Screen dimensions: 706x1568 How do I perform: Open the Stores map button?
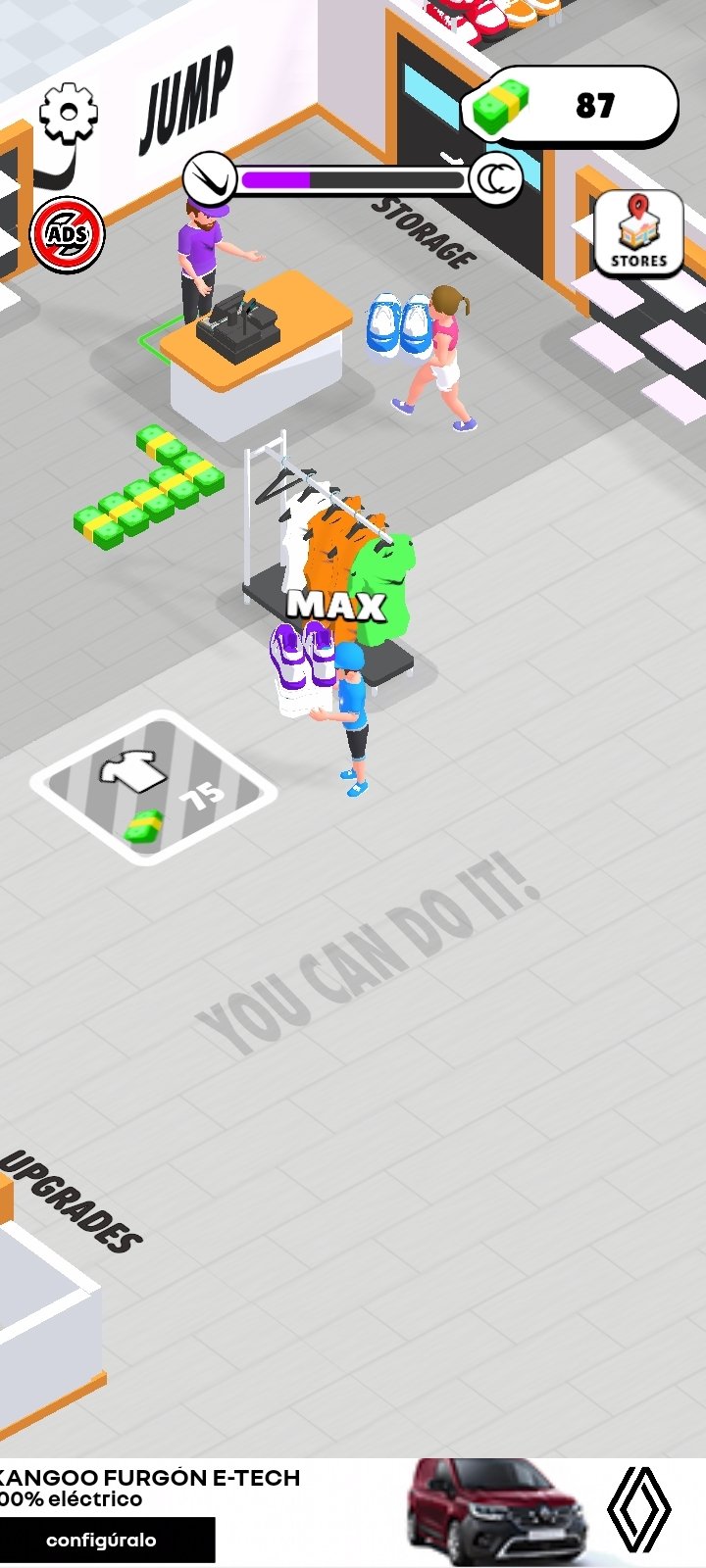(638, 234)
